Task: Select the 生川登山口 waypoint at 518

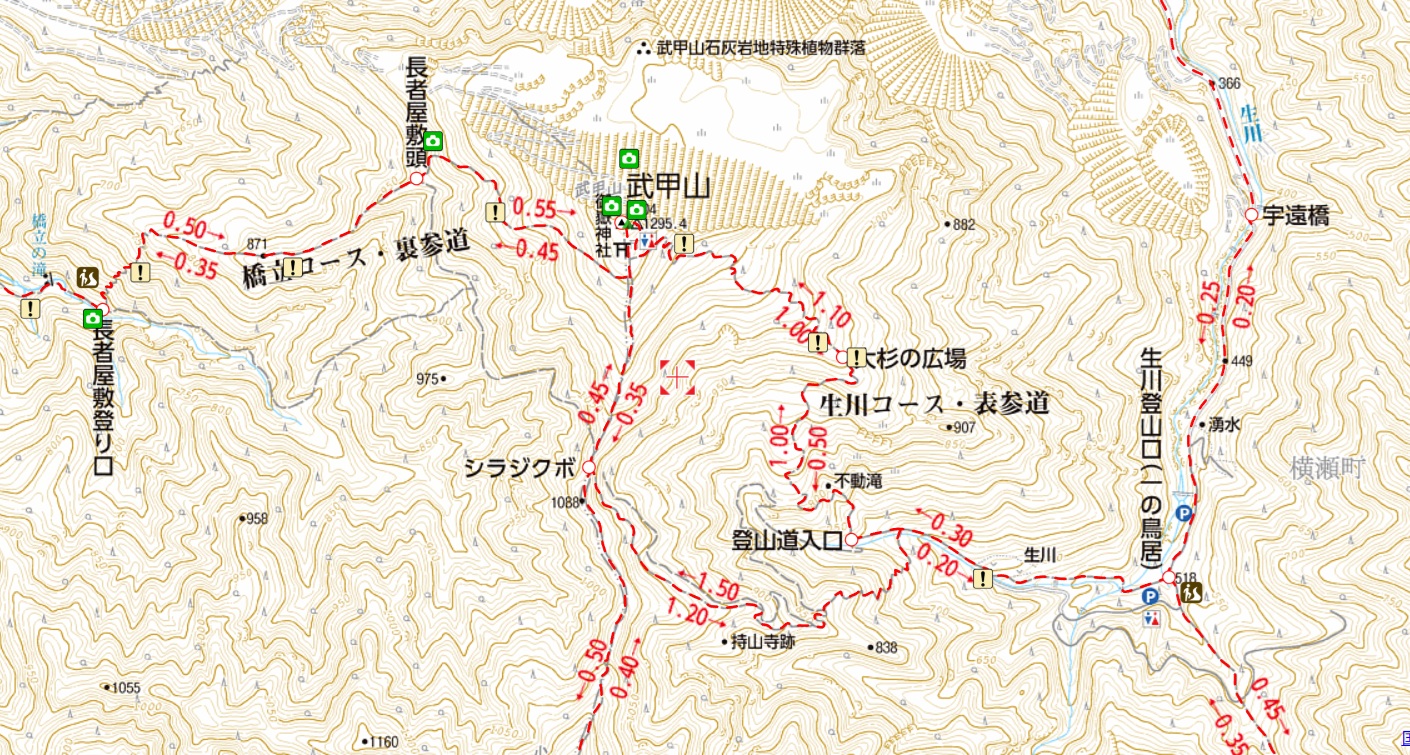Action: tap(1168, 577)
